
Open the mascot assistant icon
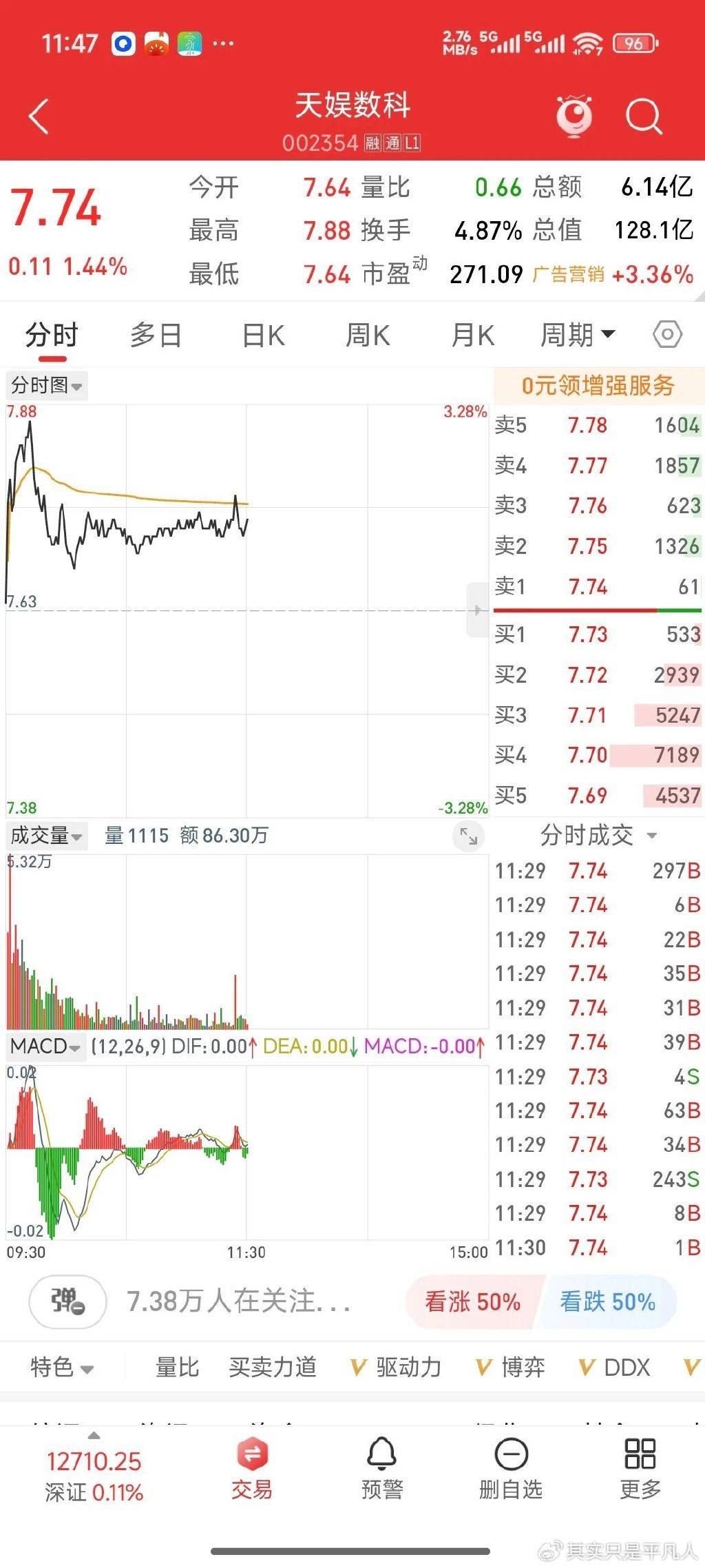coord(575,116)
